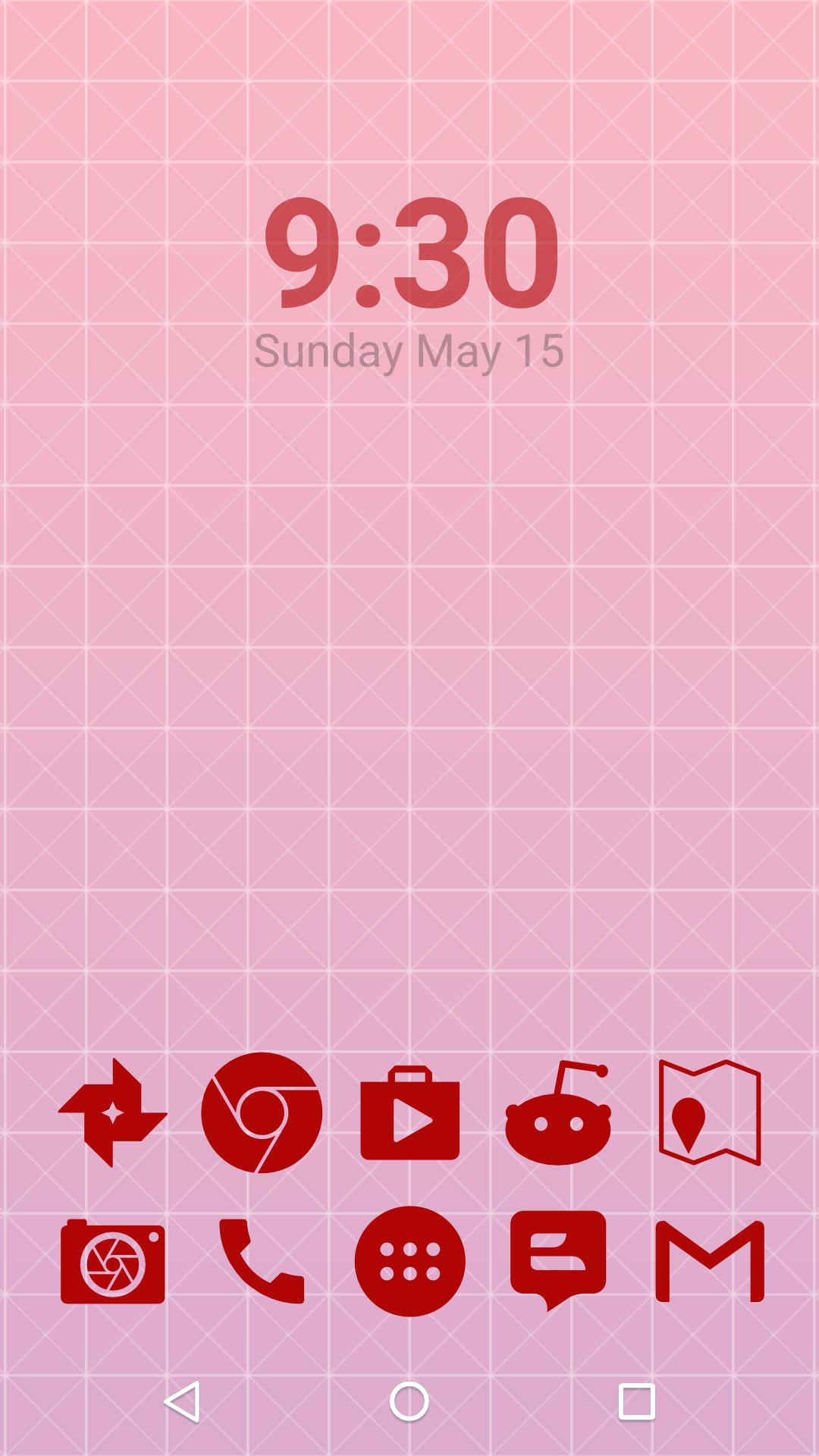Open the Google Photos pinwheel app

click(x=112, y=1112)
